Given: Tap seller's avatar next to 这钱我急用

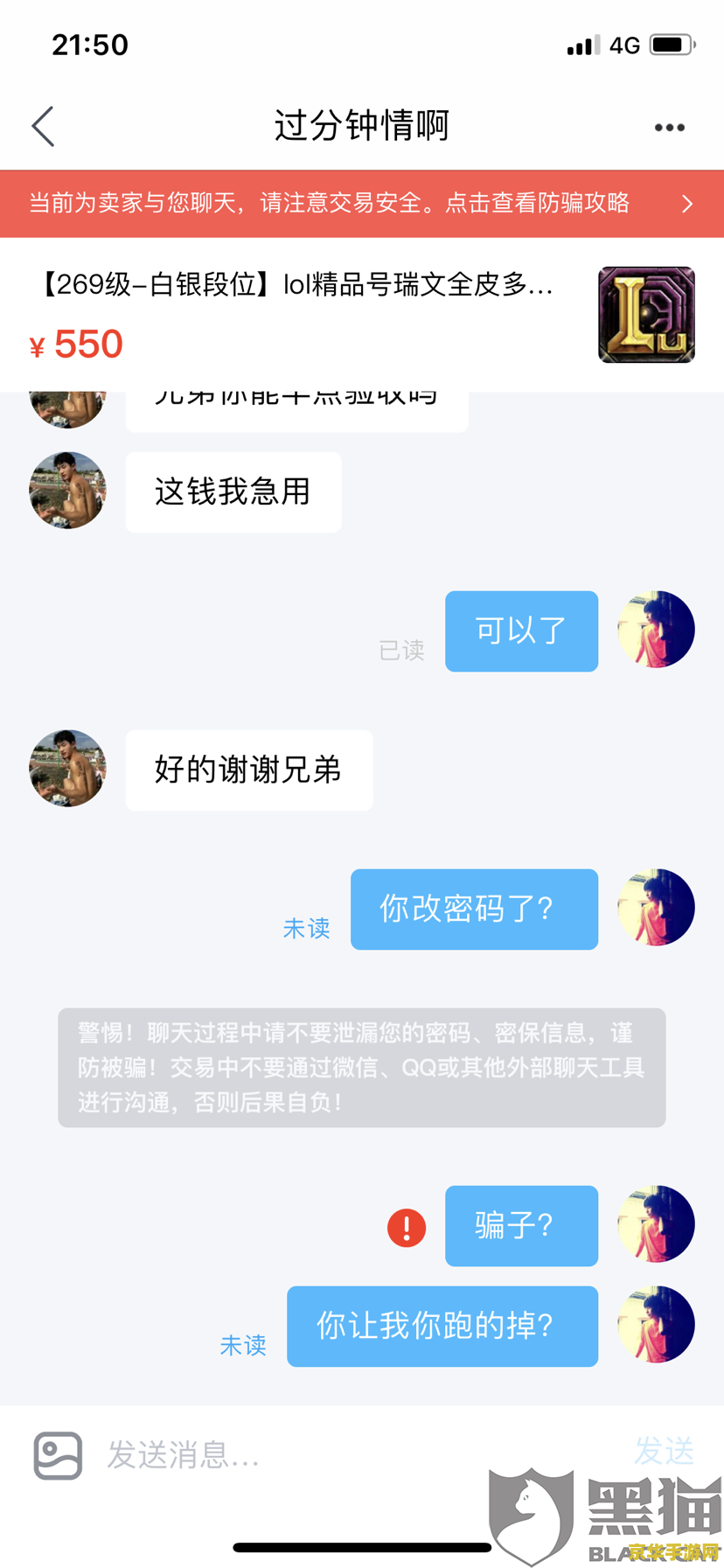Looking at the screenshot, I should click(67, 491).
